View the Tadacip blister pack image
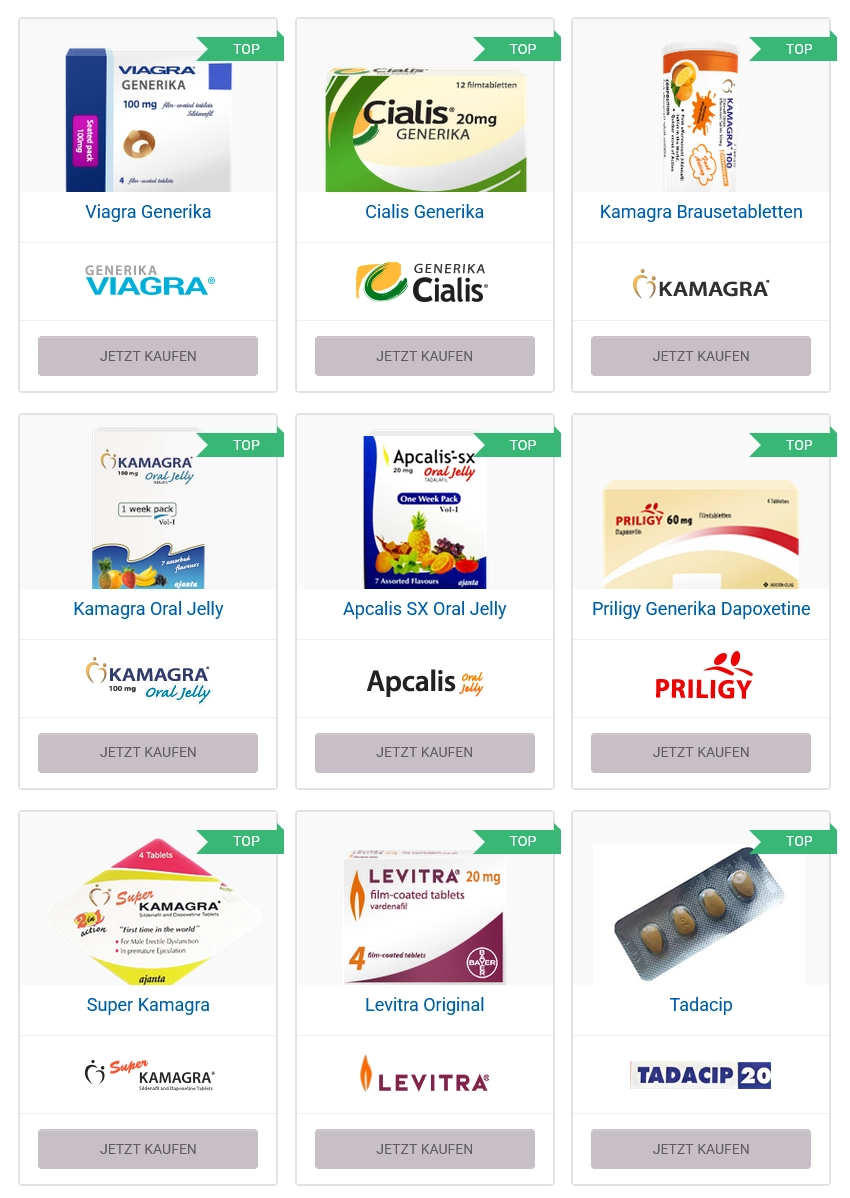Screen dimensions: 850x1198 [699, 914]
